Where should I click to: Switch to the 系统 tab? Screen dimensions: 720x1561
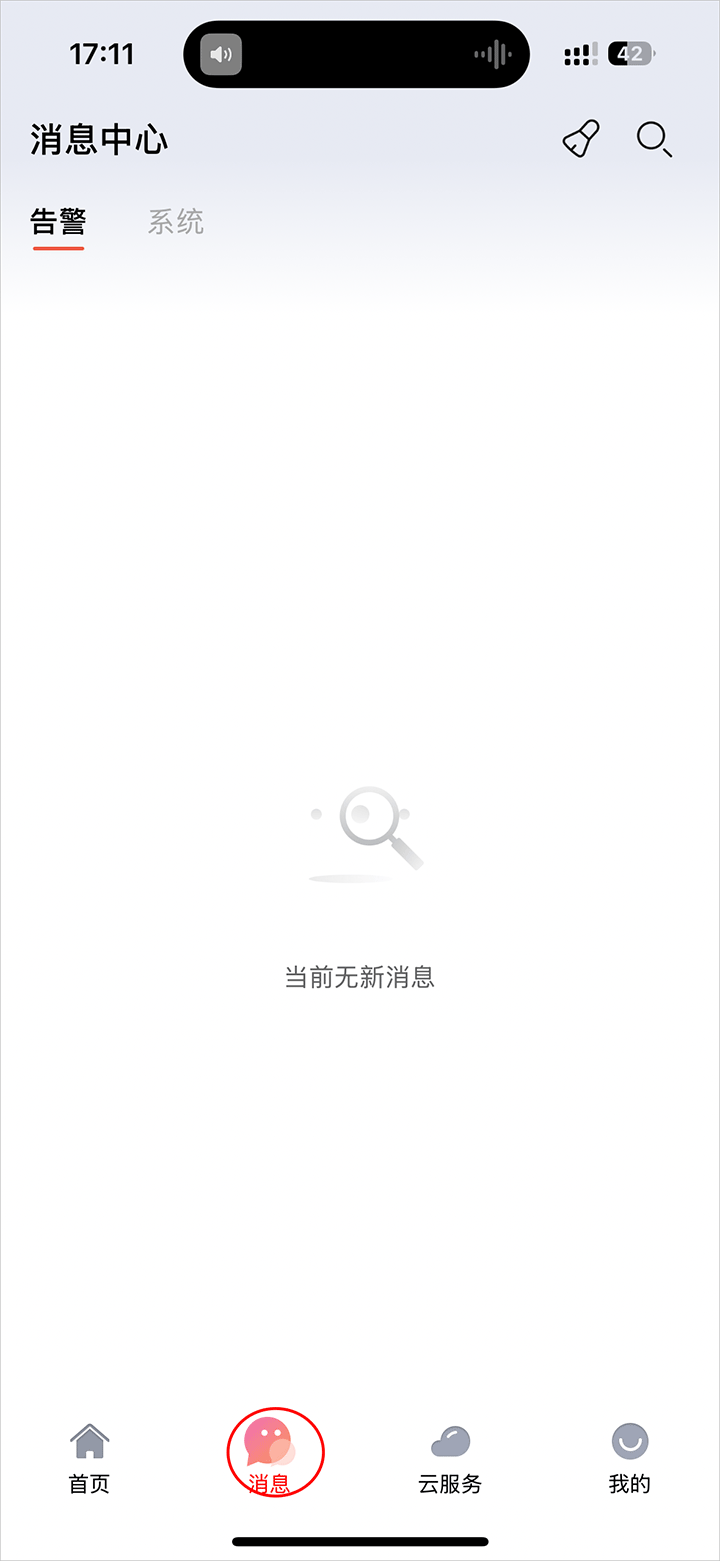coord(176,222)
